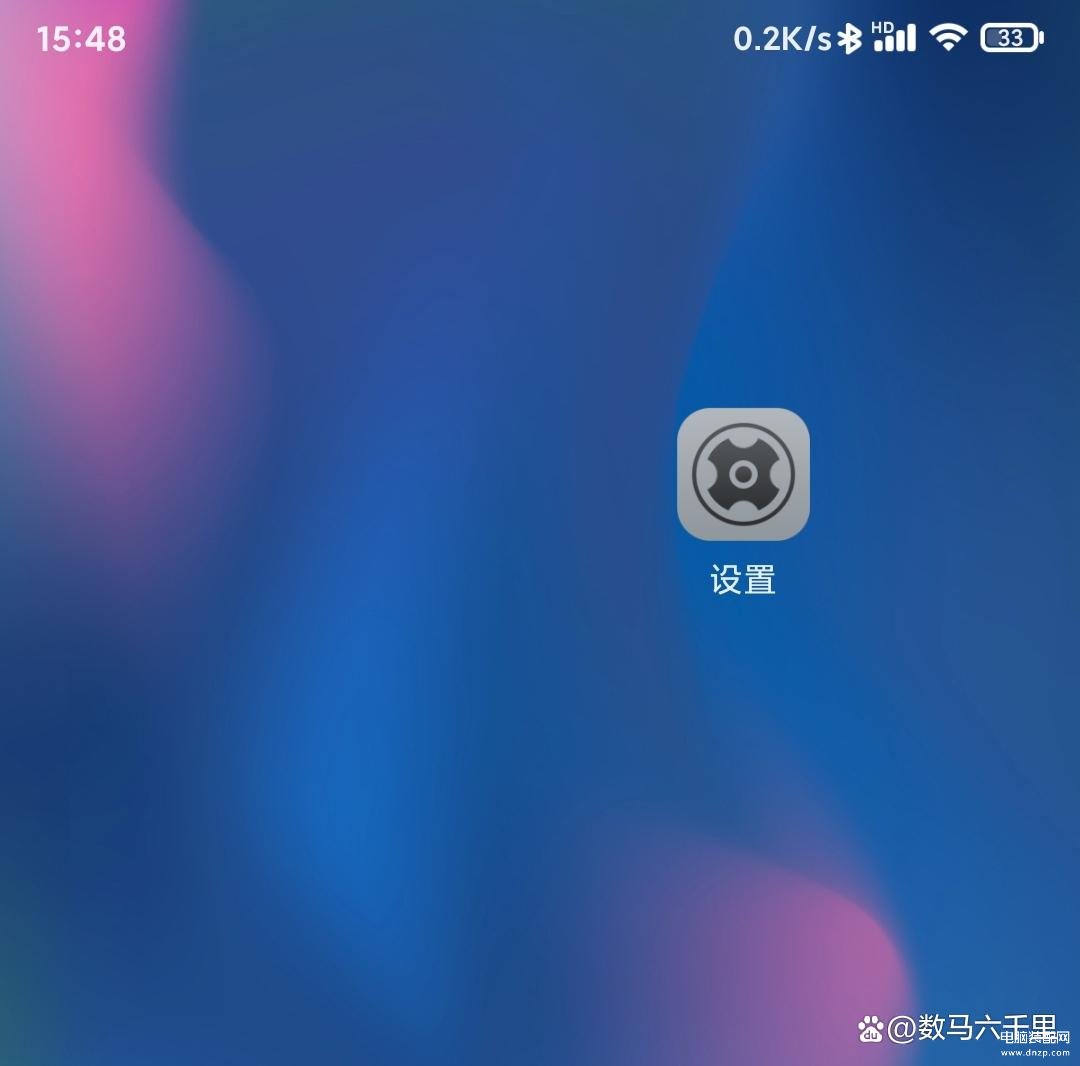Open the 设置 (Settings) app
Viewport: 1080px width, 1066px height.
click(x=743, y=474)
